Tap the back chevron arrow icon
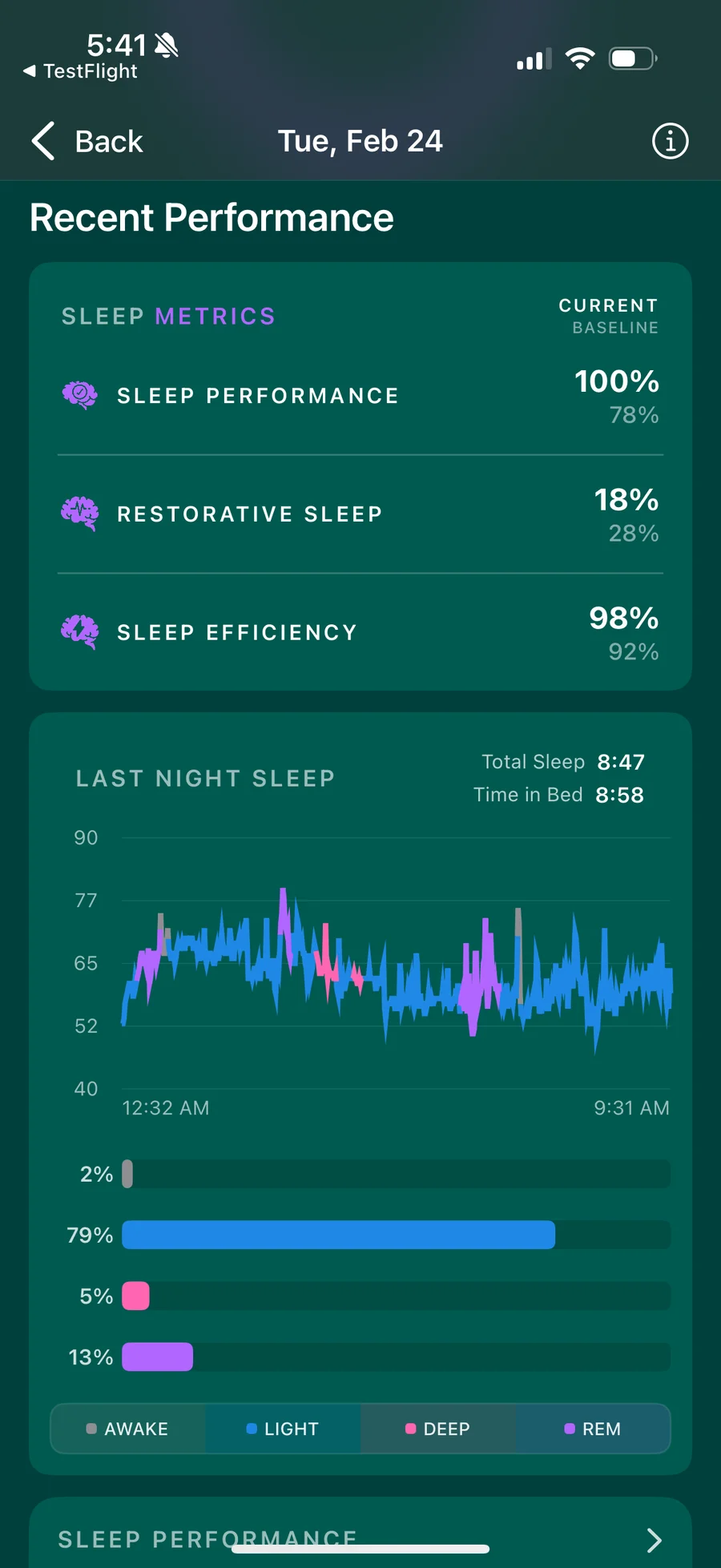721x1568 pixels. click(x=42, y=141)
